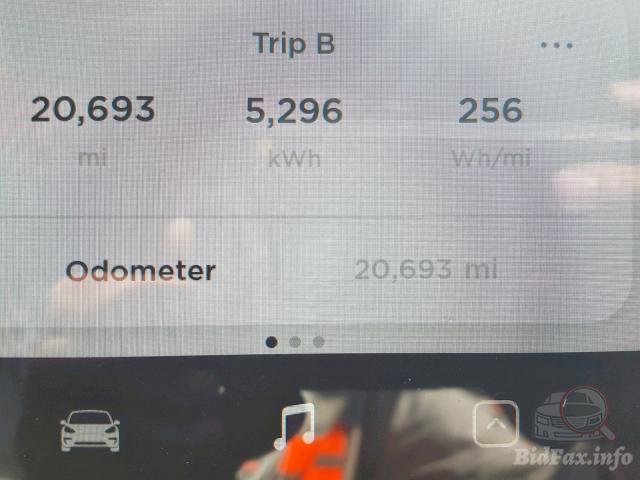
Task: Open the music player
Action: (294, 427)
